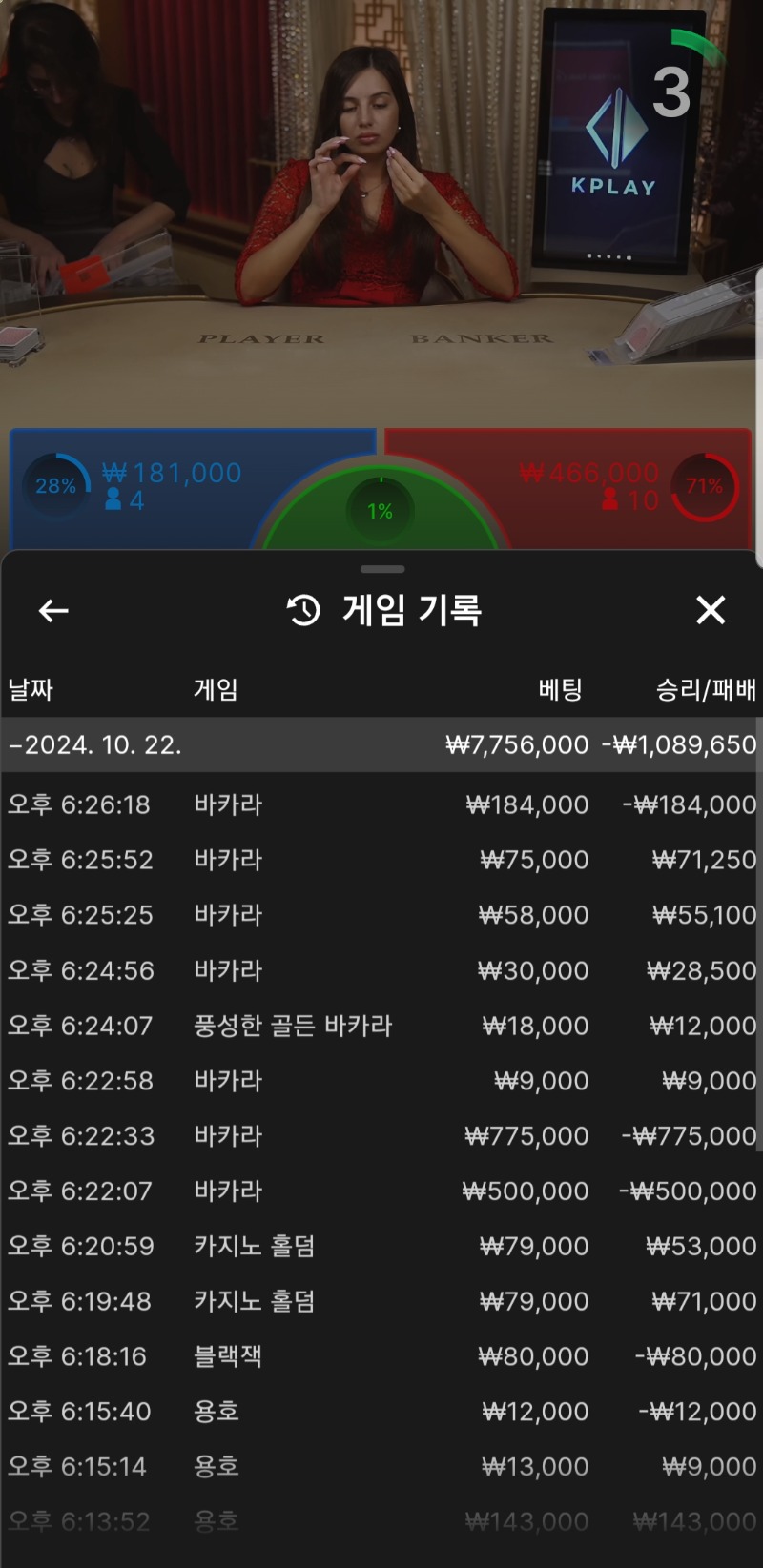Tap the panel's drag handle bar
763x1568 pixels.
[x=382, y=569]
